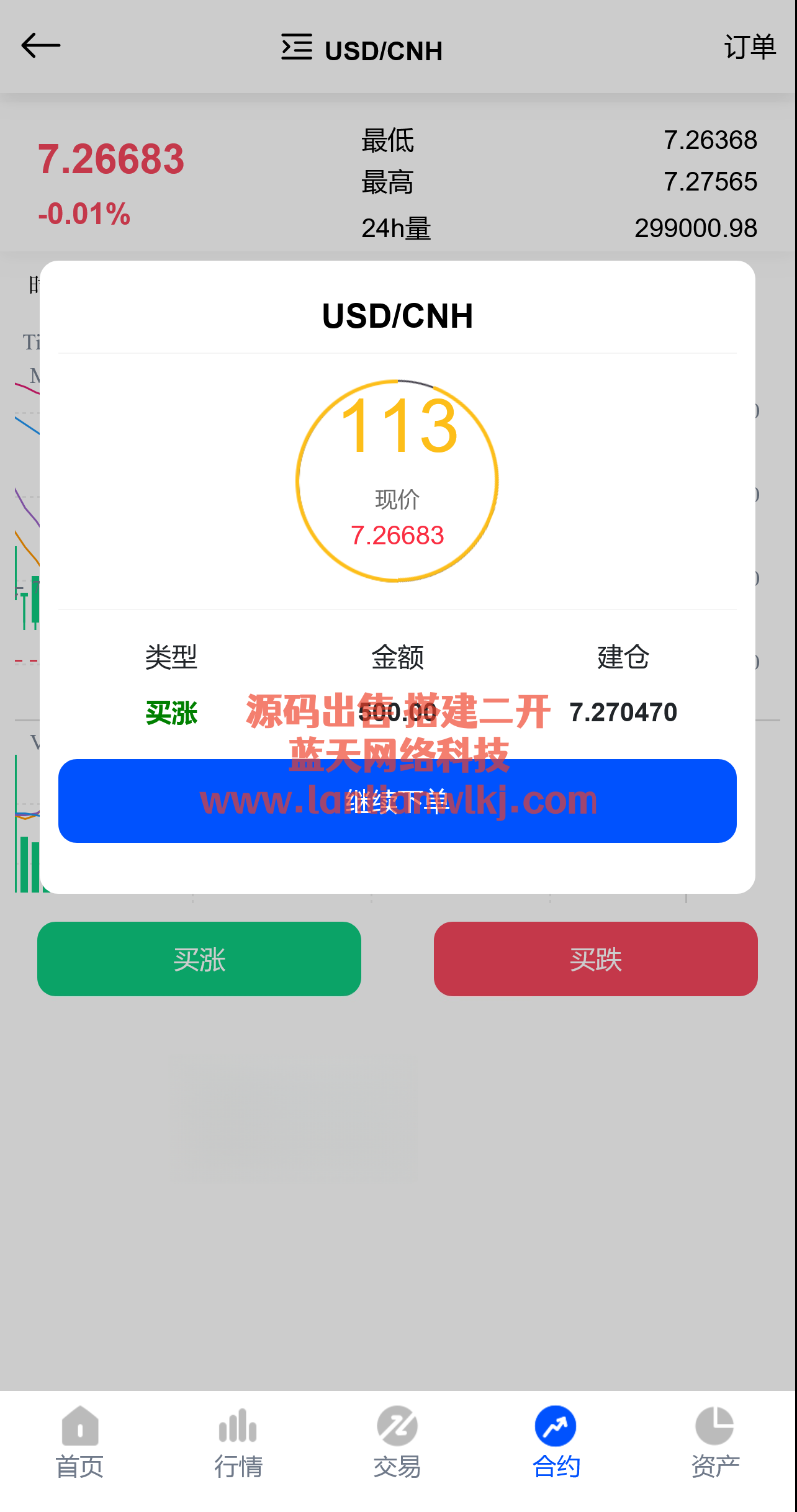Tap the green 买涨 buy-up button

(x=199, y=959)
